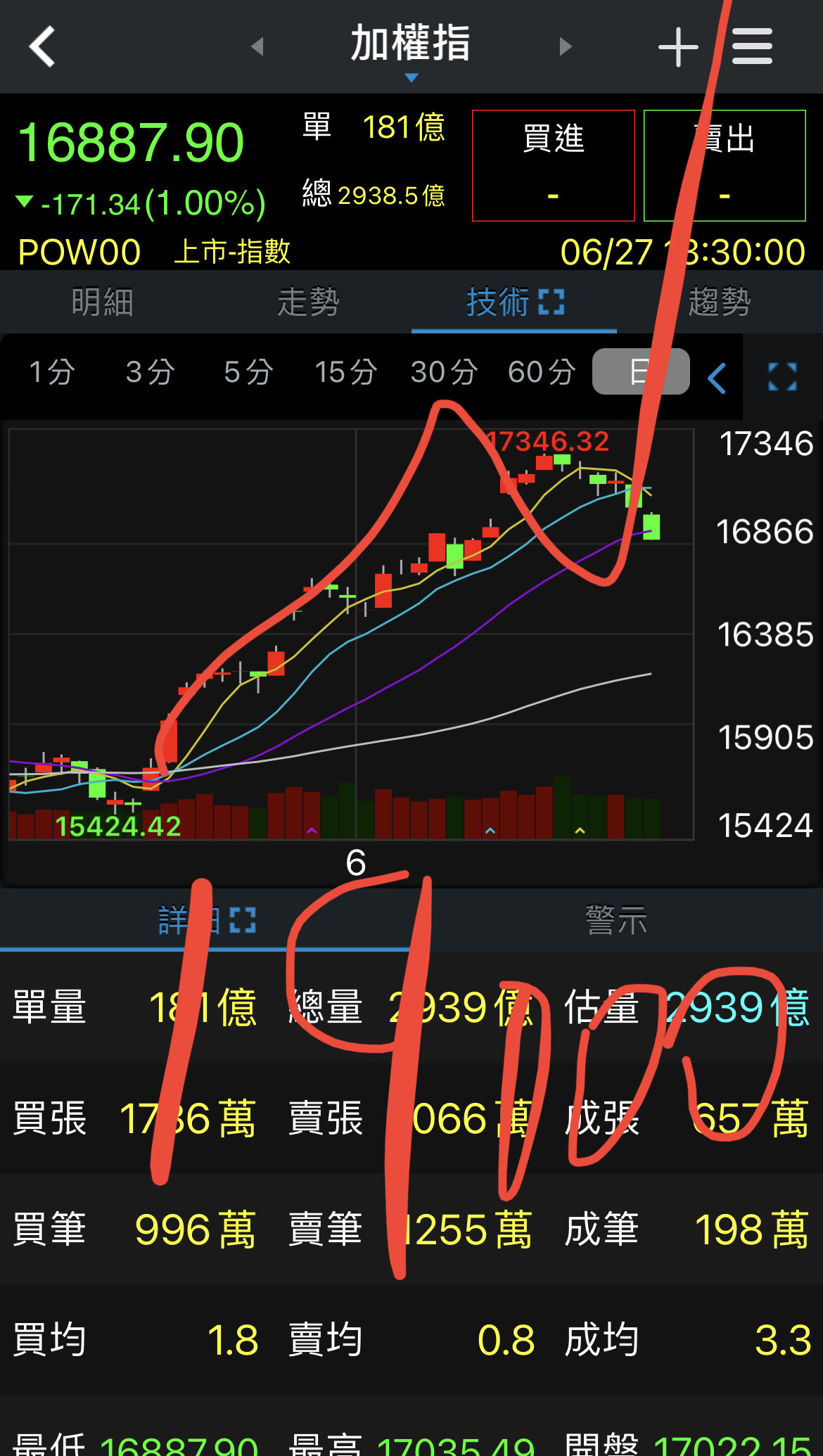This screenshot has height=1456, width=823.
Task: Switch to the 走勢 tab
Action: pyautogui.click(x=308, y=302)
